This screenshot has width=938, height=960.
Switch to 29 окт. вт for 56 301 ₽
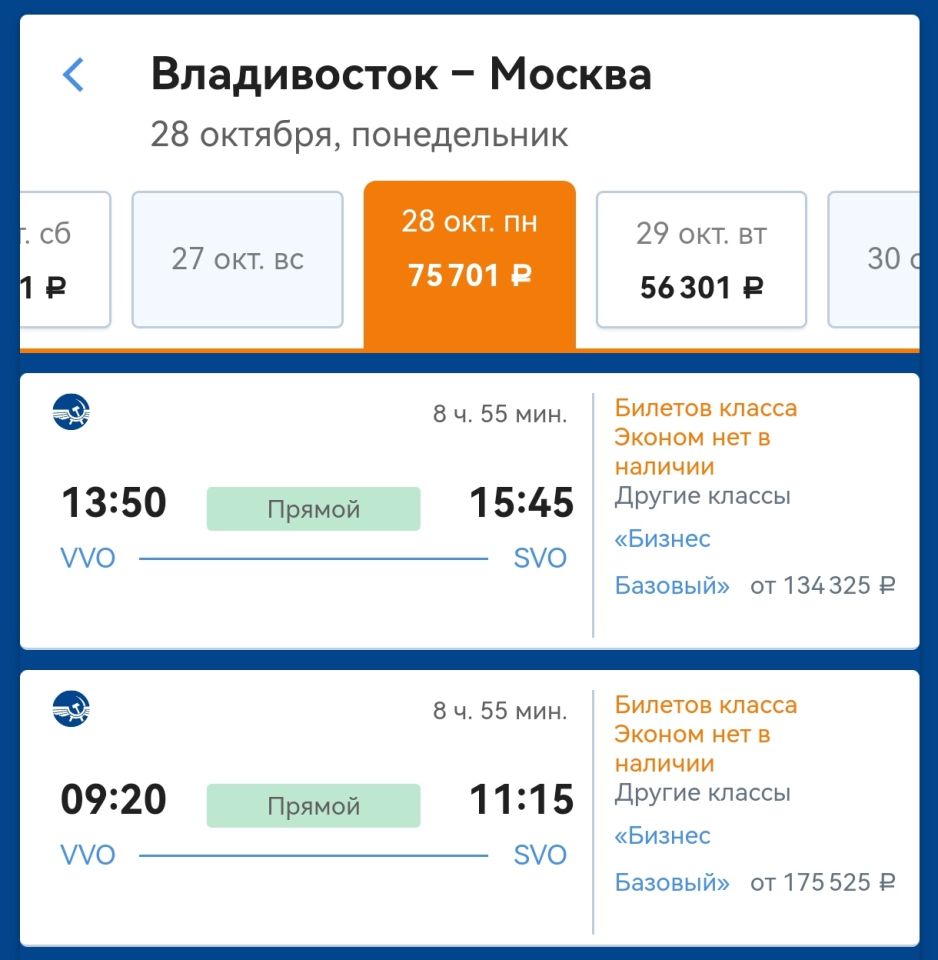tap(701, 260)
